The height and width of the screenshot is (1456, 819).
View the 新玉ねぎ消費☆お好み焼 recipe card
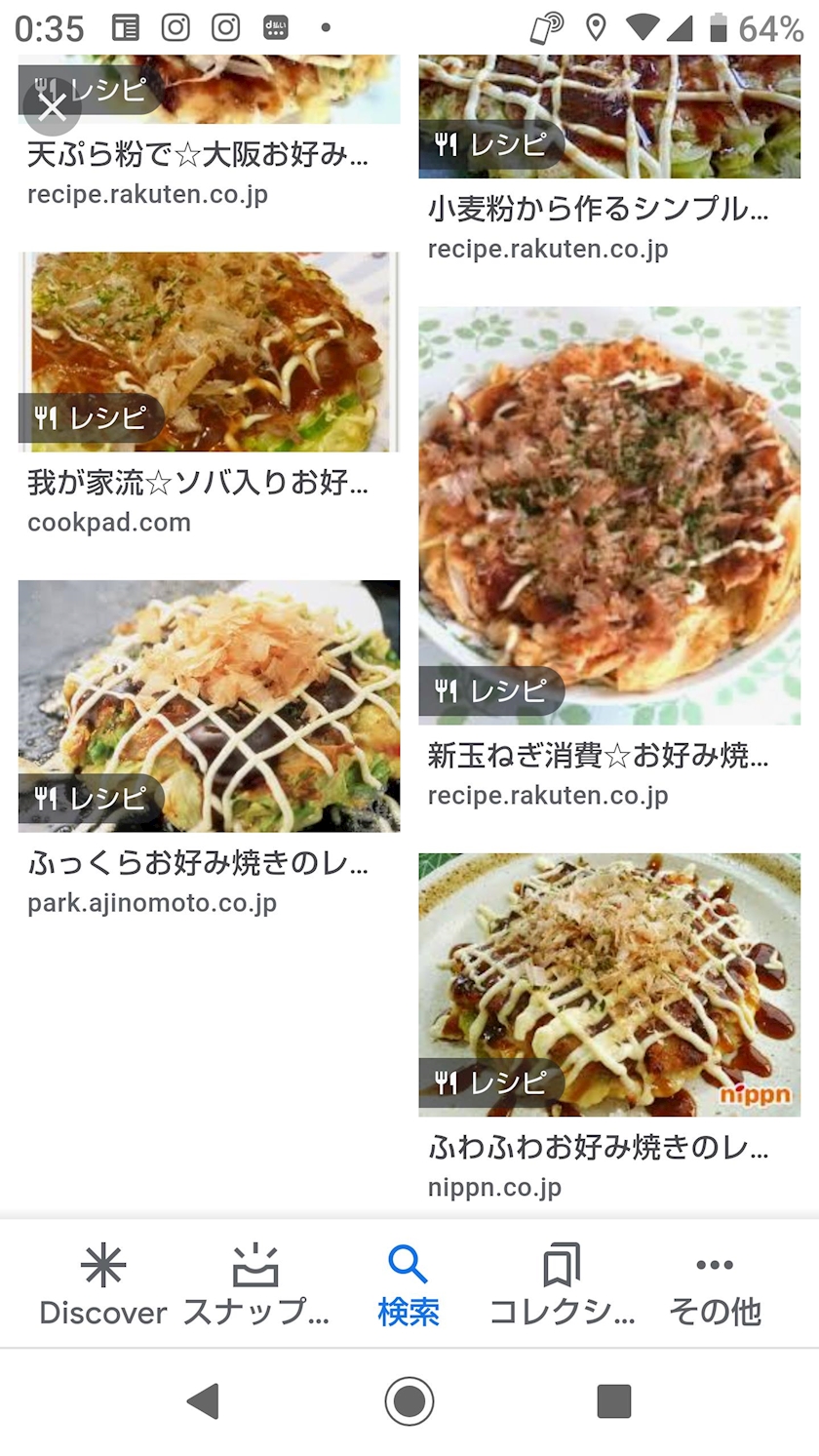tap(609, 516)
